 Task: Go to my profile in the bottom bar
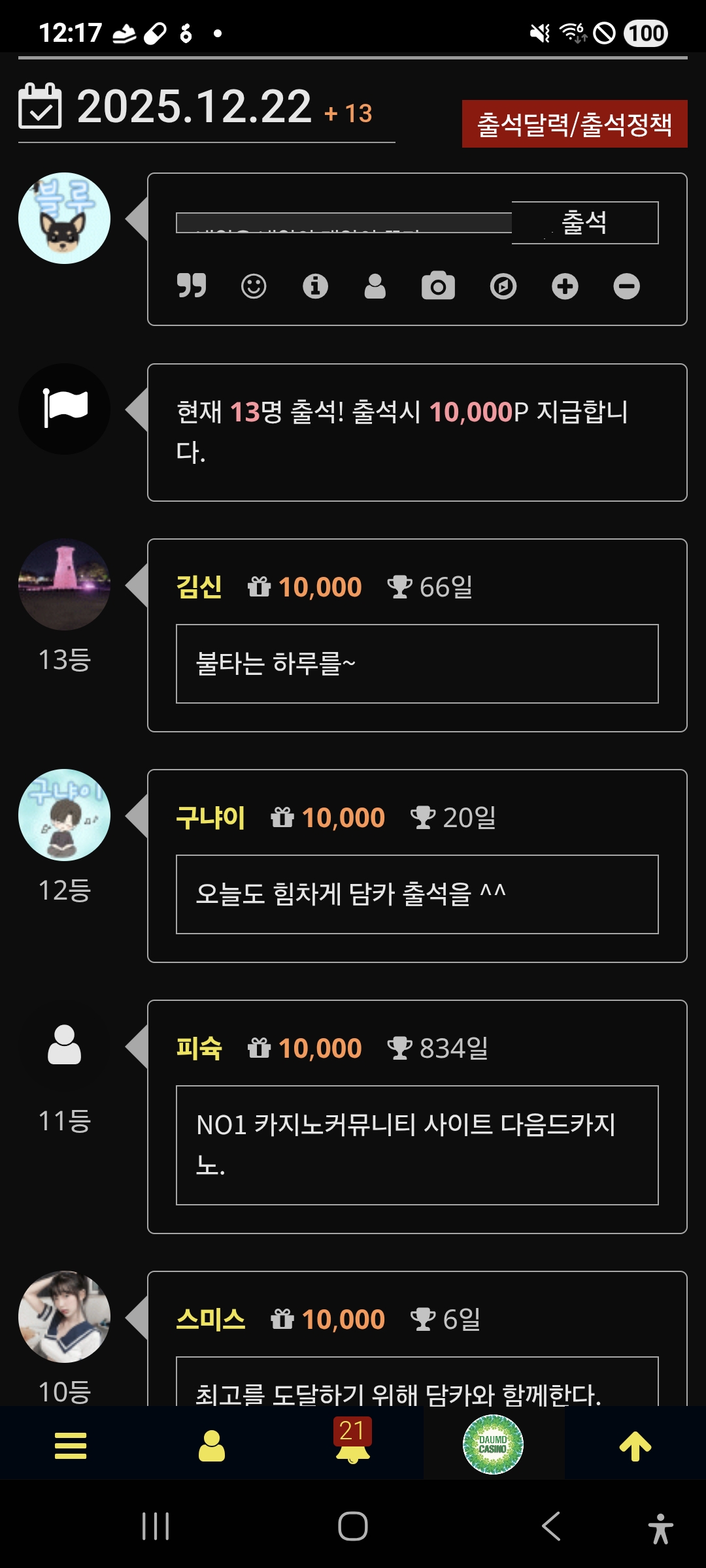(212, 1446)
